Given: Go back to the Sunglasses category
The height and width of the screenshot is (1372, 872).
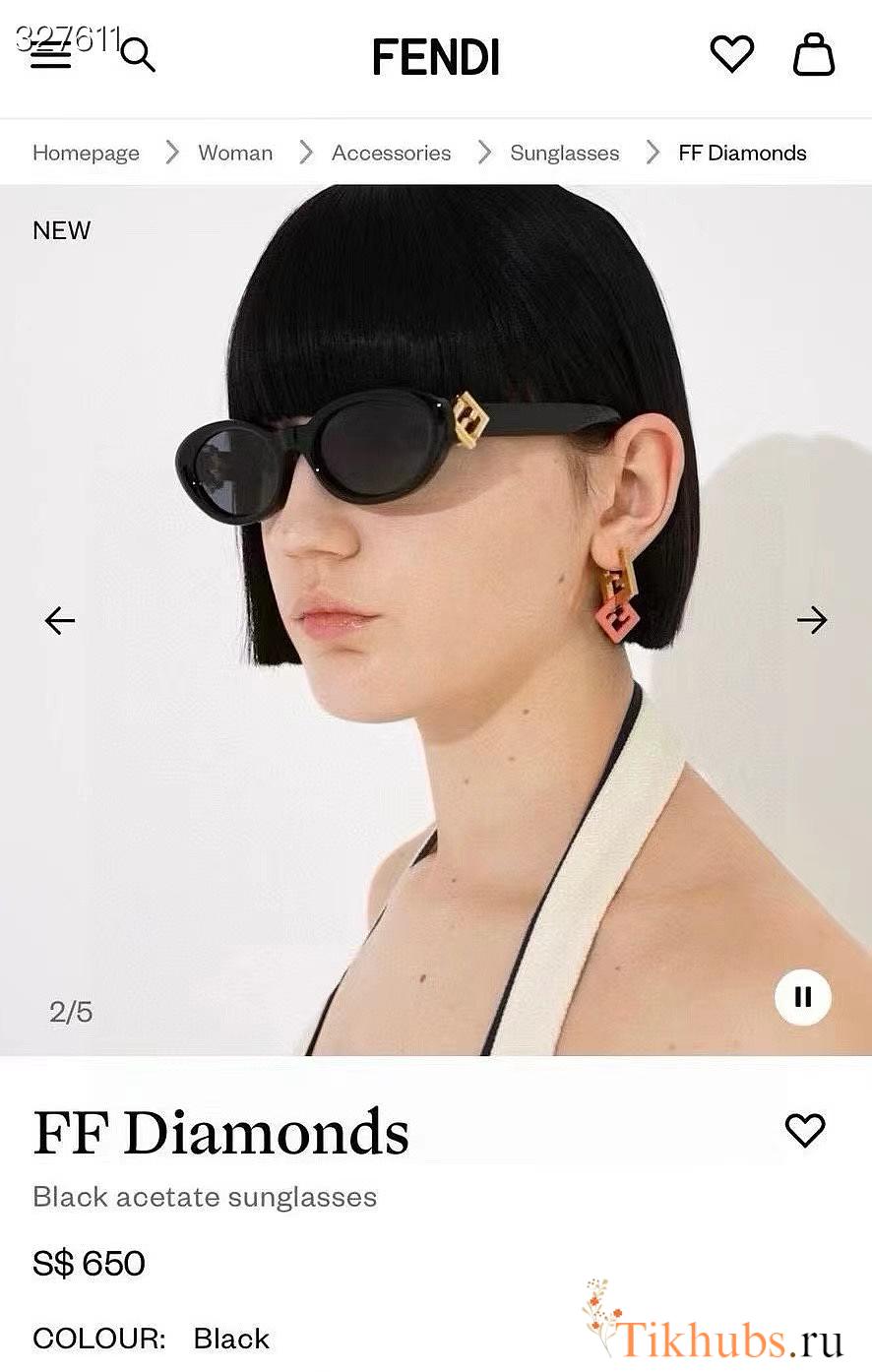Looking at the screenshot, I should (x=564, y=153).
